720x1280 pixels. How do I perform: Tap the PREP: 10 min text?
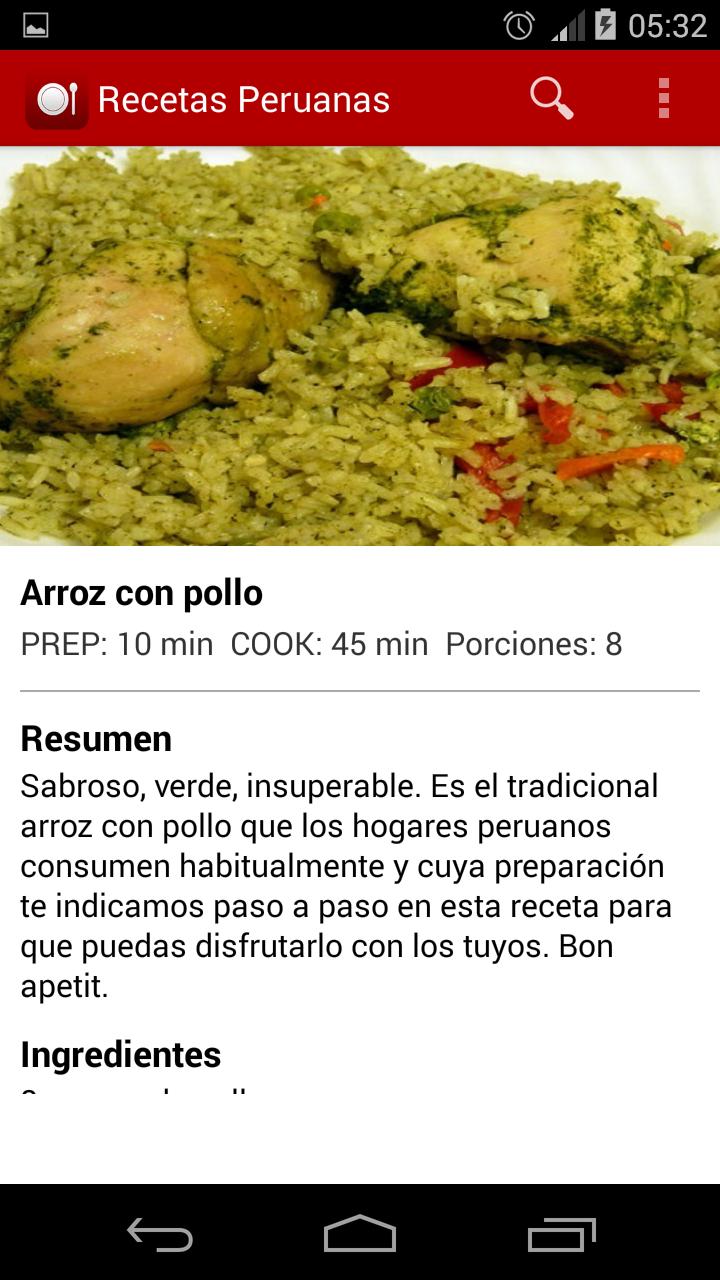115,644
